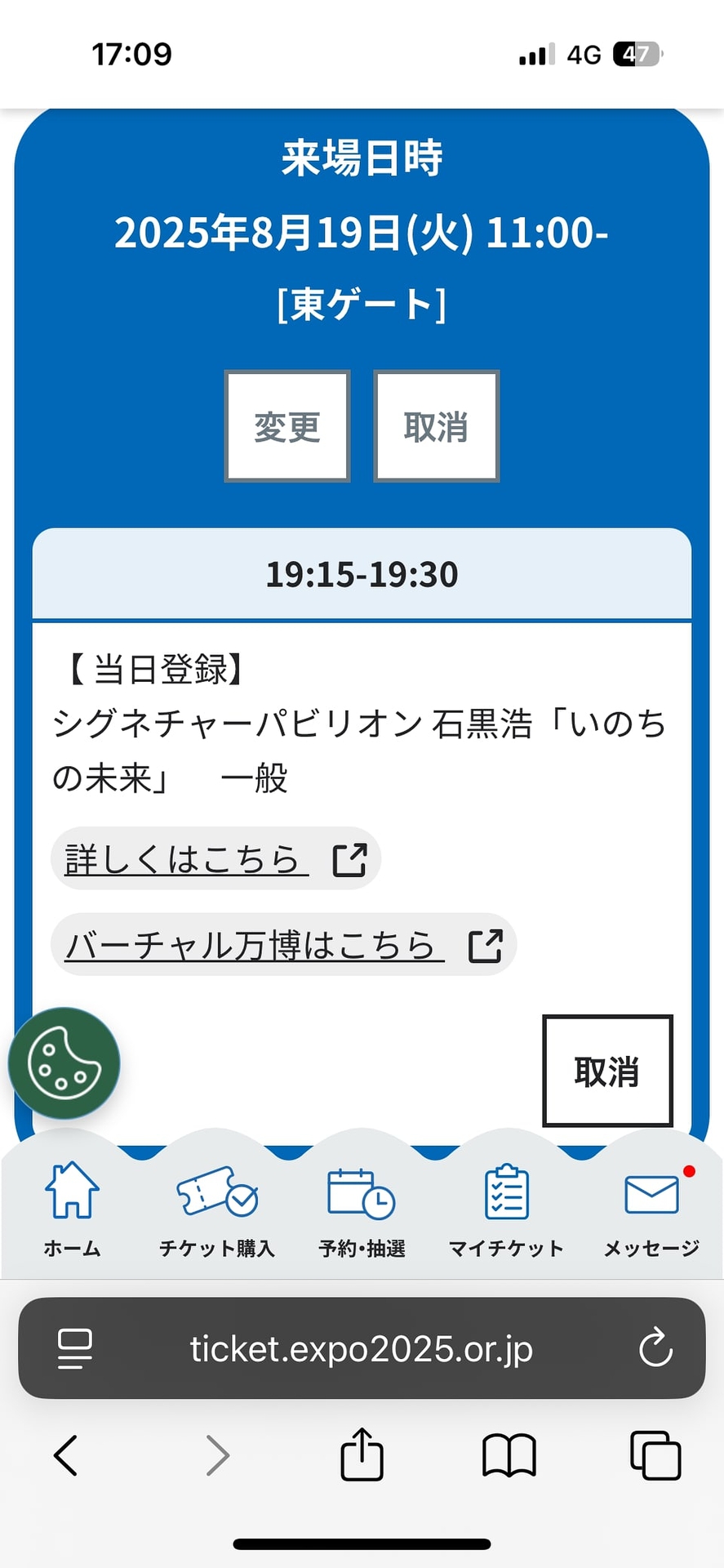Open the 詳しくはこちら link
The width and height of the screenshot is (724, 1568).
[215, 859]
